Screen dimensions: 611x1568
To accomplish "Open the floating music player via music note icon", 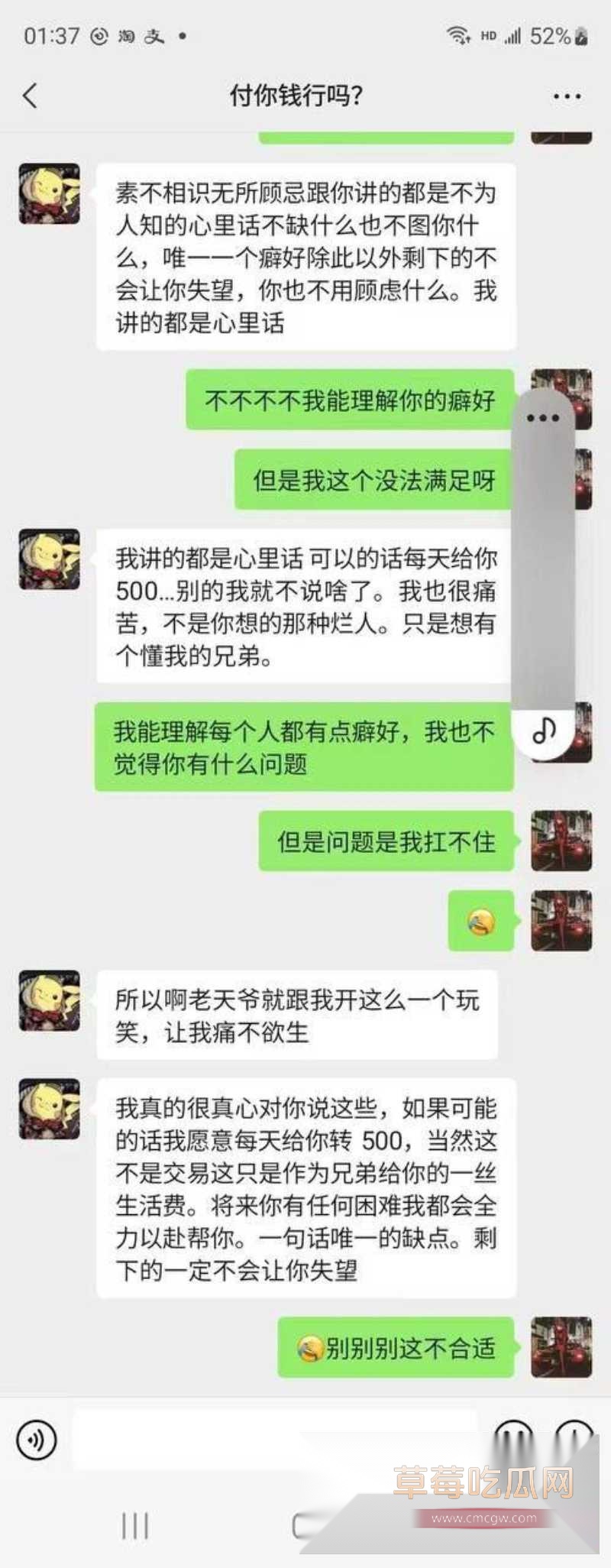I will (x=543, y=732).
